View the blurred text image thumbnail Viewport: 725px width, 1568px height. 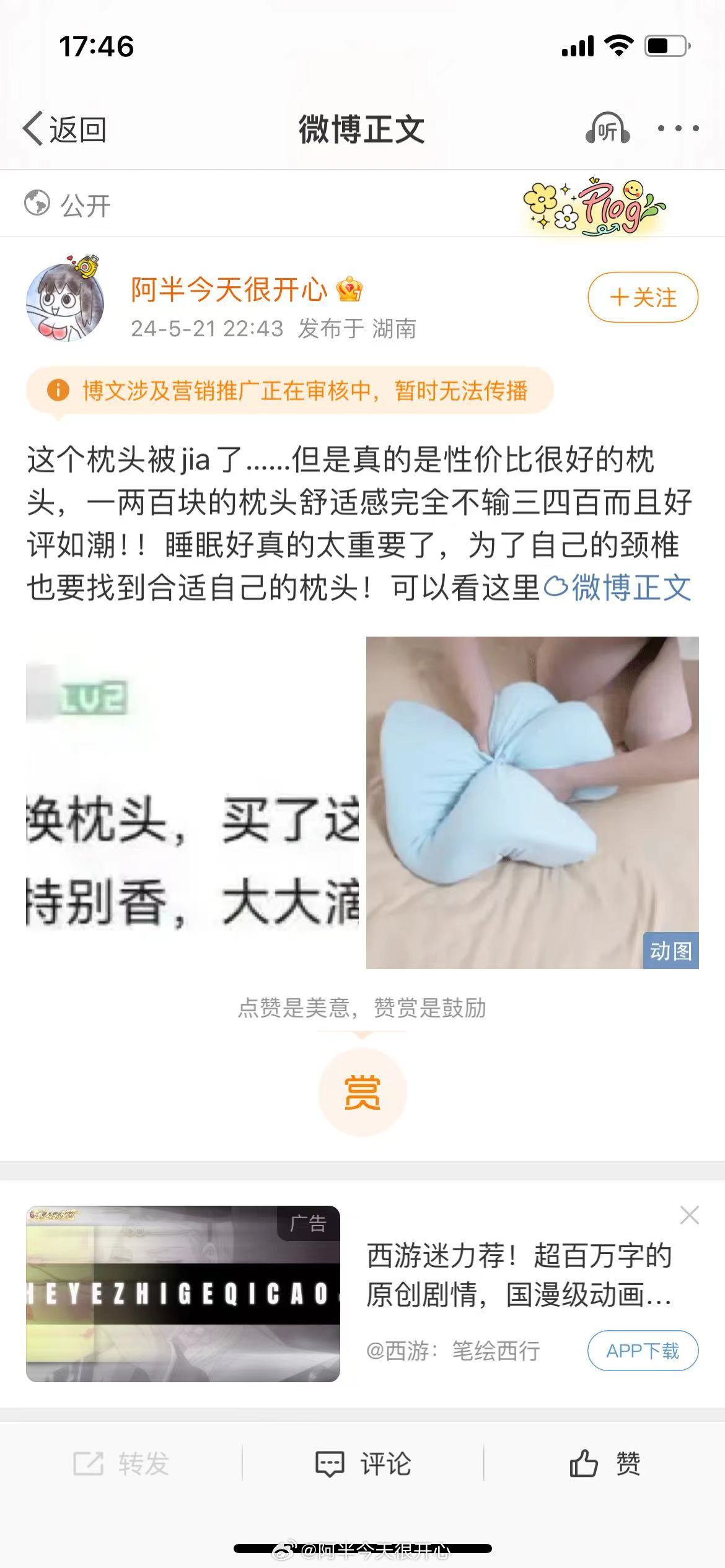pos(193,802)
